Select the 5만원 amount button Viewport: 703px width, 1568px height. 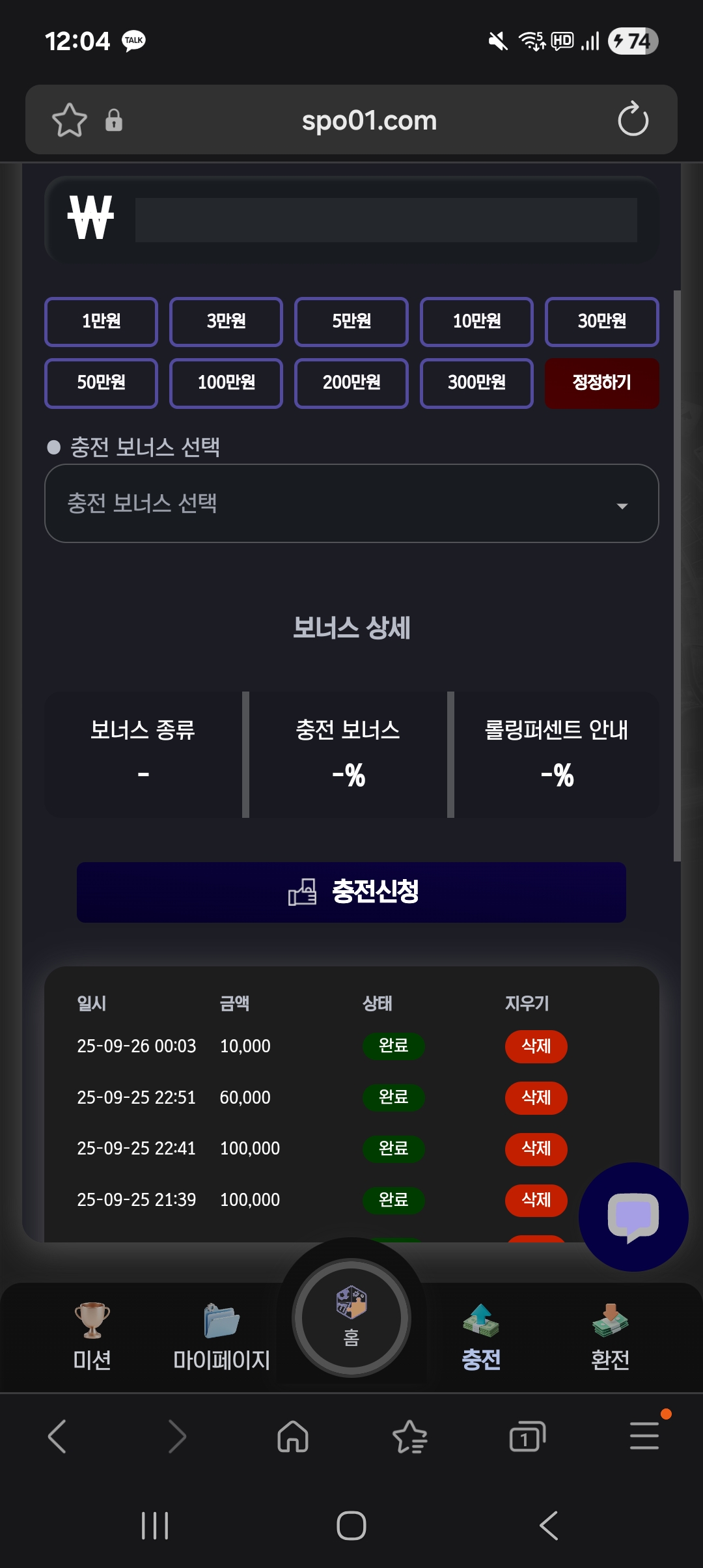coord(351,322)
